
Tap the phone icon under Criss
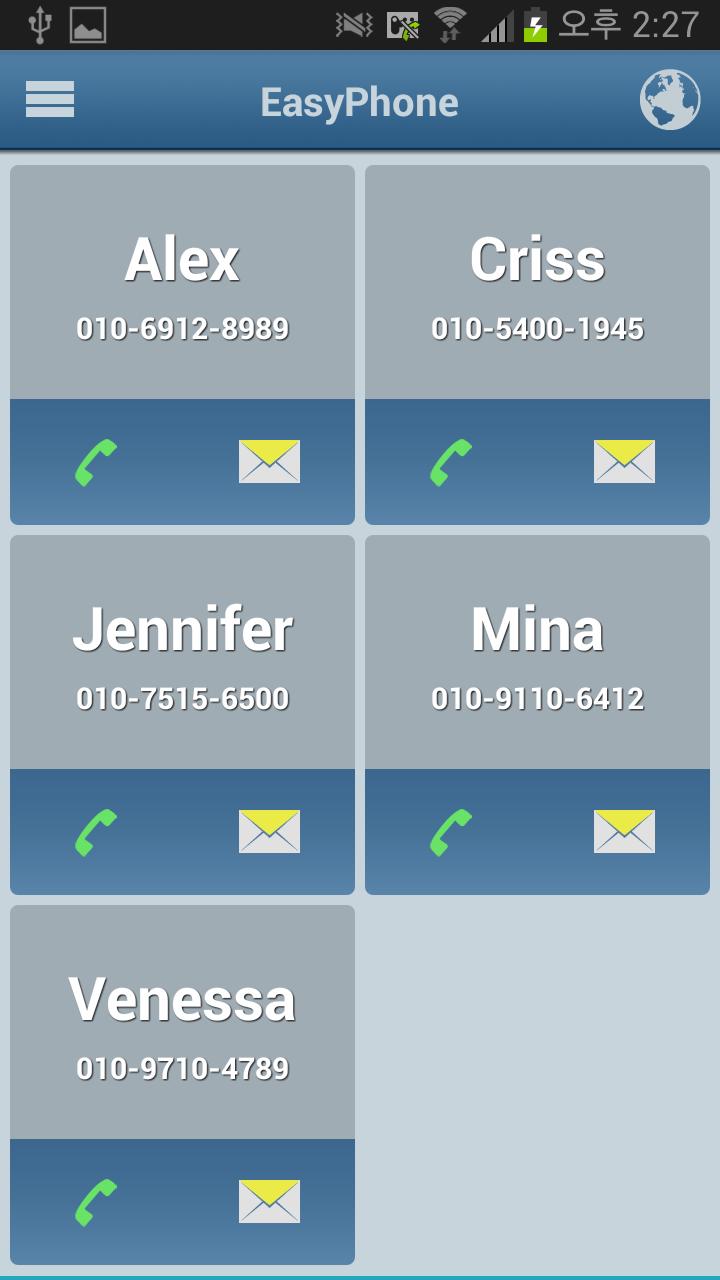[450, 461]
